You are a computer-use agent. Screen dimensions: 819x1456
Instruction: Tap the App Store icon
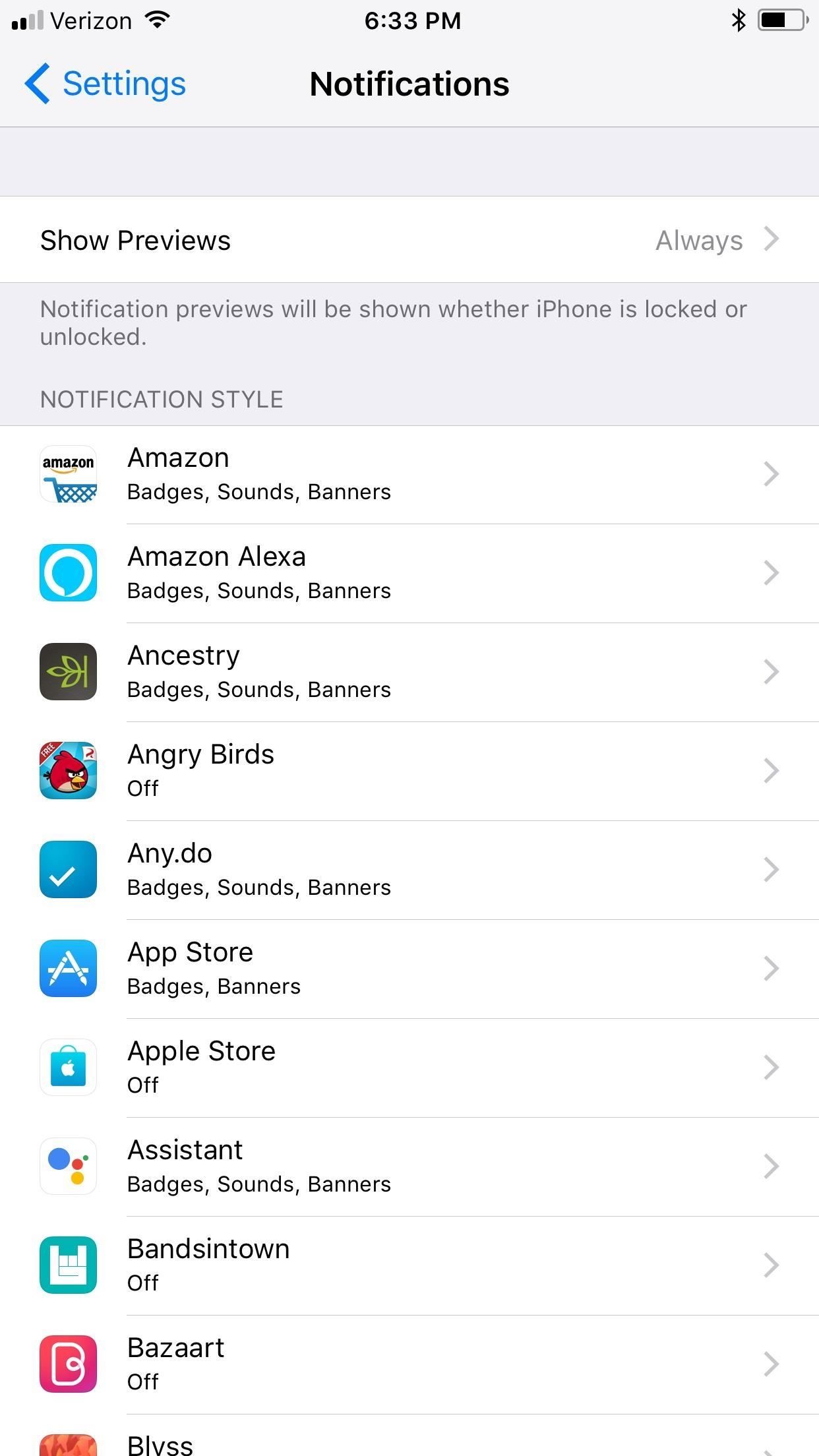pyautogui.click(x=68, y=968)
